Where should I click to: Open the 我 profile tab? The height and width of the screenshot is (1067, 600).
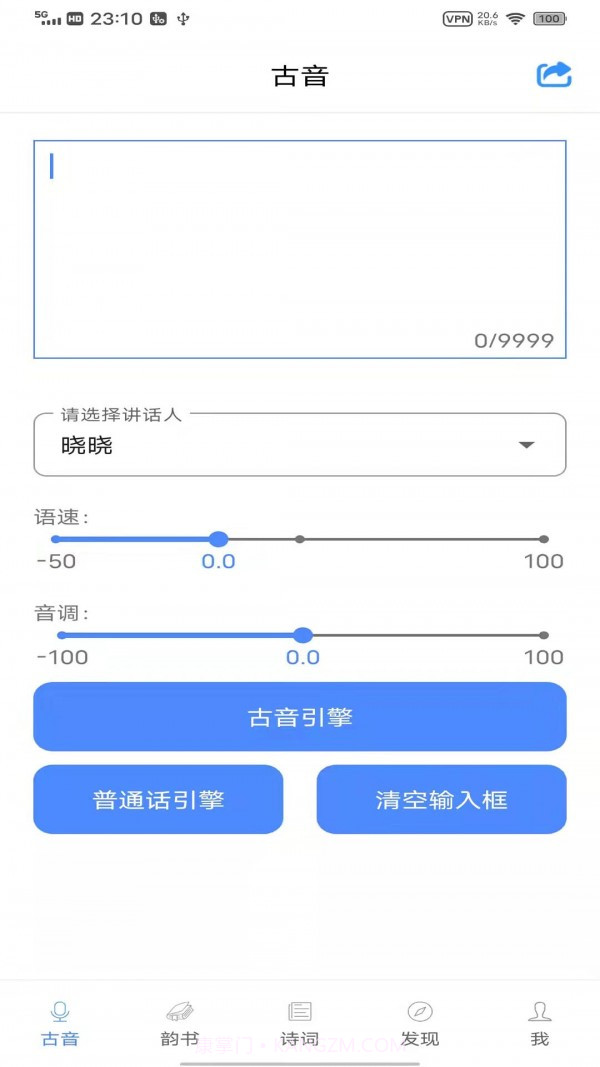click(540, 1023)
